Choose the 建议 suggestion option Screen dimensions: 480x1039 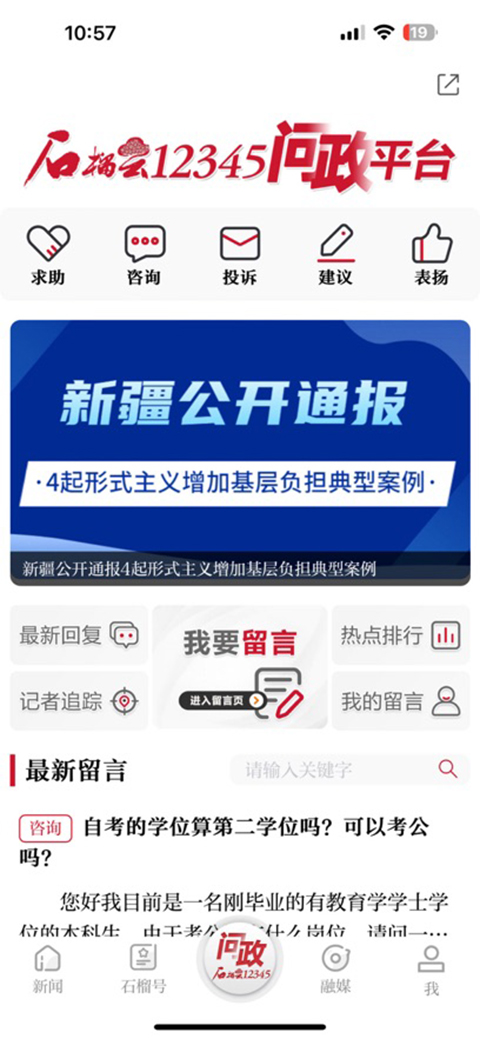335,254
